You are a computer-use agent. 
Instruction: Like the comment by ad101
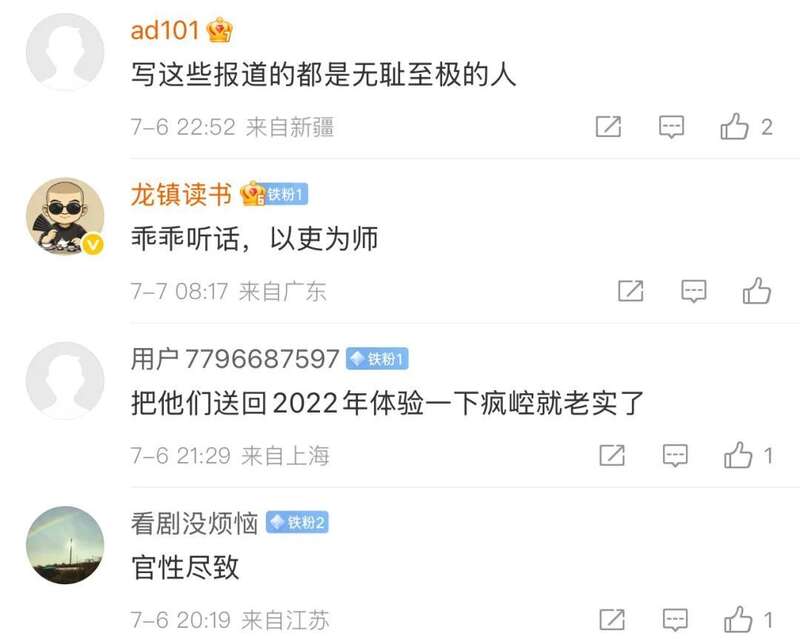[x=735, y=127]
